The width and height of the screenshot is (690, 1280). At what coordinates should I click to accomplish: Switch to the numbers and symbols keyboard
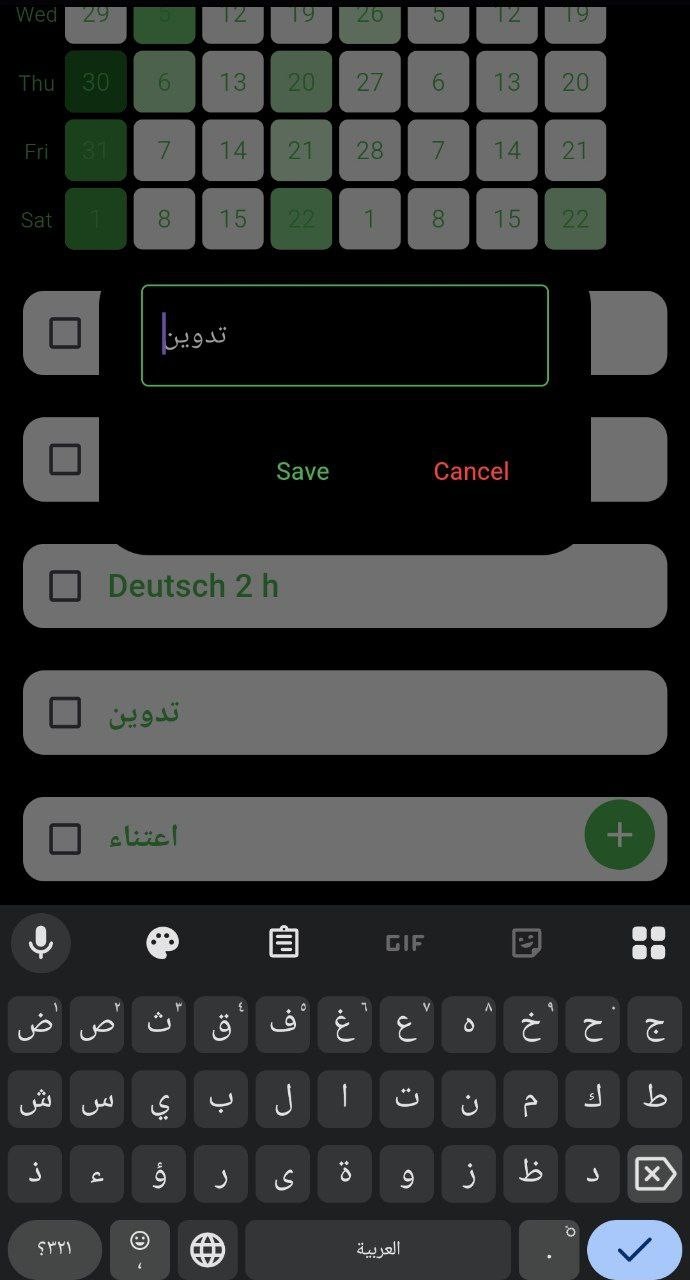(55, 1249)
